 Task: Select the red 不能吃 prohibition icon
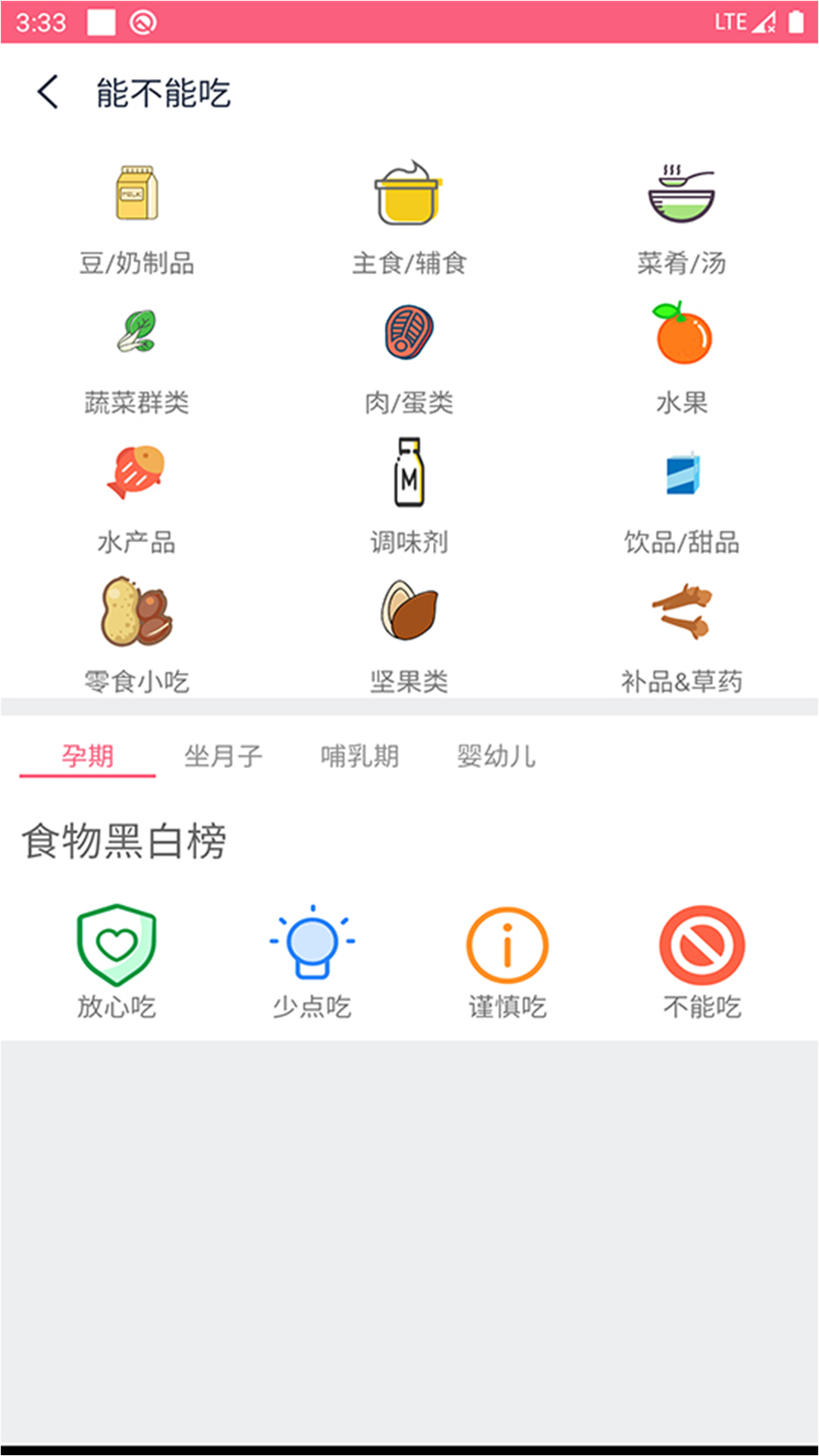tap(701, 943)
